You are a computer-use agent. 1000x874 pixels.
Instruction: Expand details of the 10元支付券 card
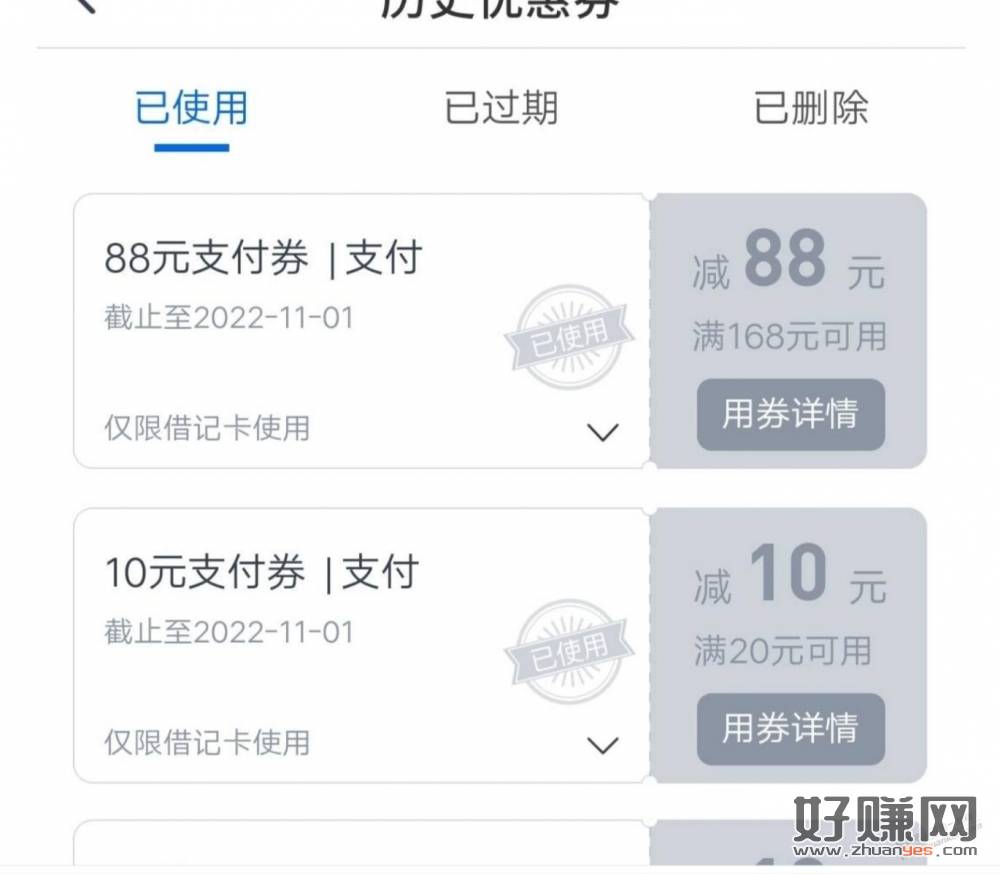coord(602,746)
